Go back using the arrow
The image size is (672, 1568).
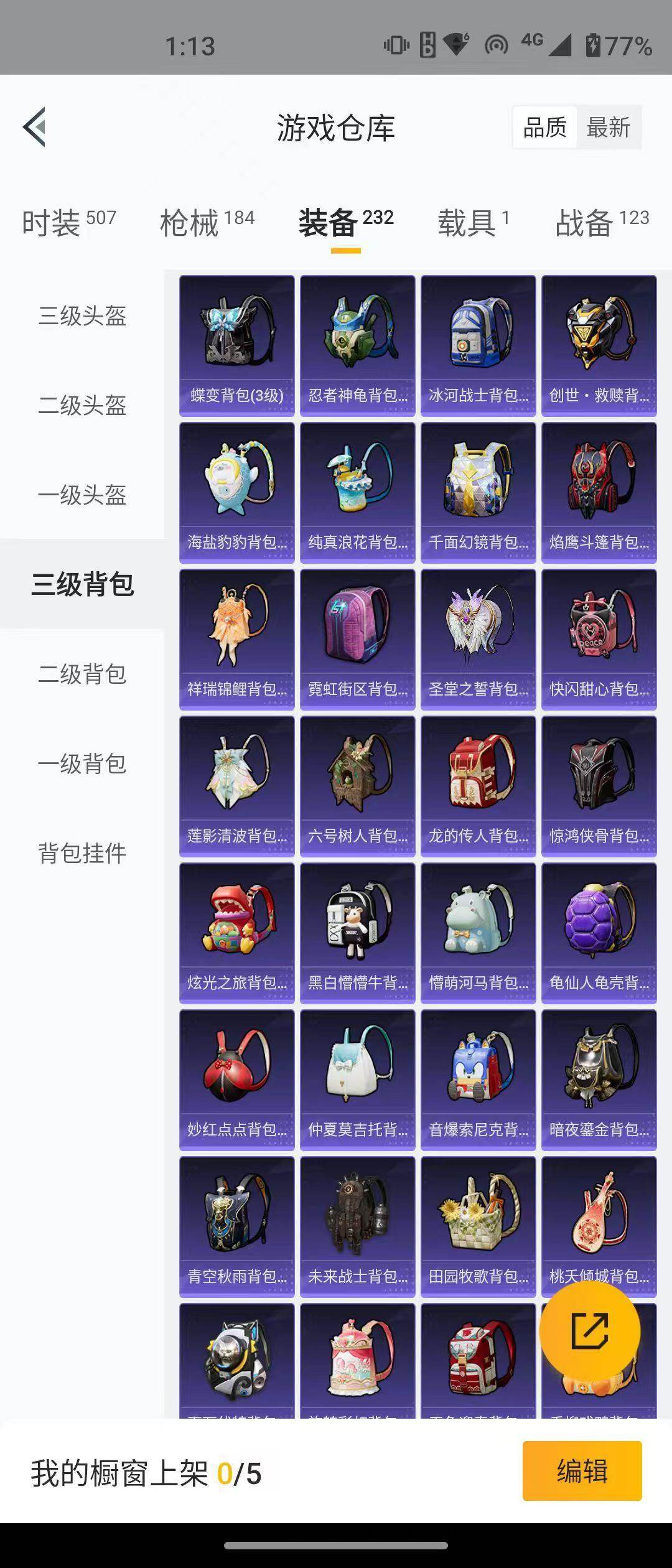[34, 126]
